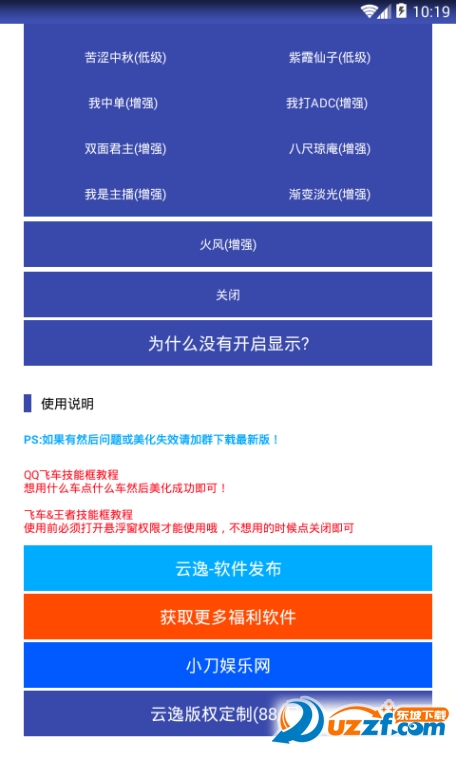The image size is (456, 760).
Task: Choose 渐变淡光(增强)
Action: coord(330,194)
